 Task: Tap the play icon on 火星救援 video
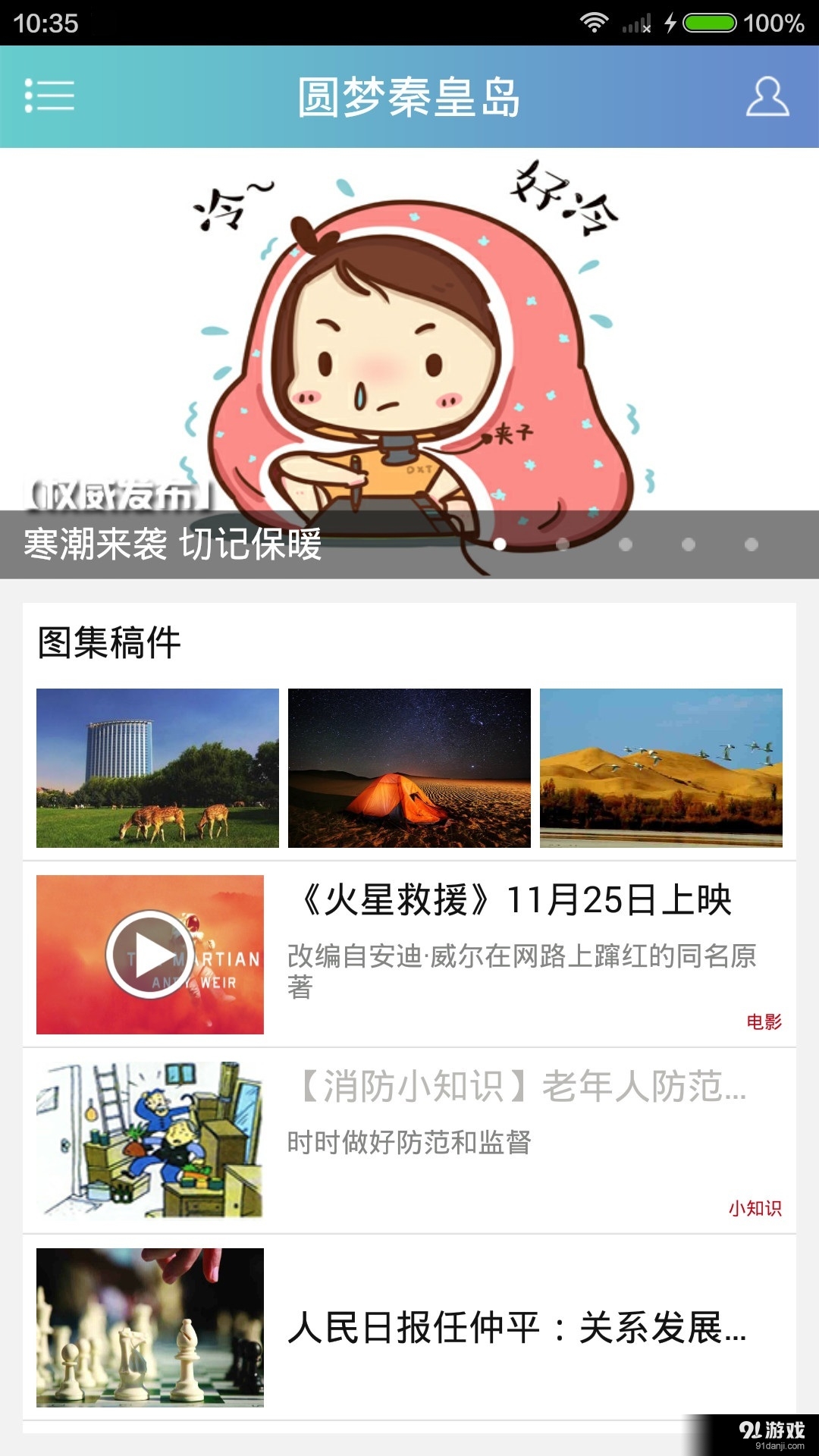[x=150, y=954]
